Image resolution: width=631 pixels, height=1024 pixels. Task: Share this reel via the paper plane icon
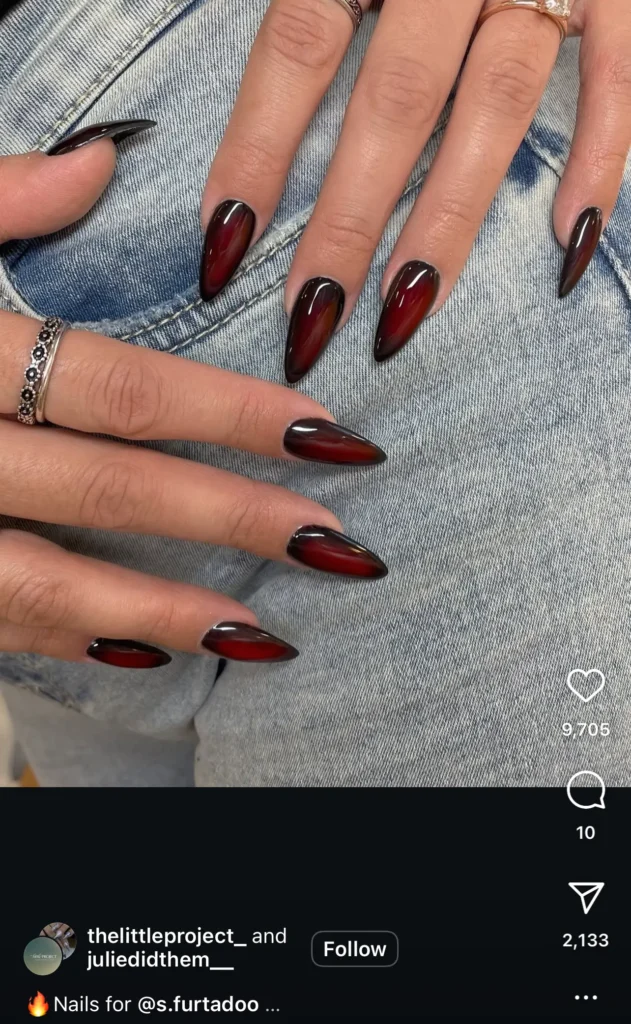tap(586, 897)
